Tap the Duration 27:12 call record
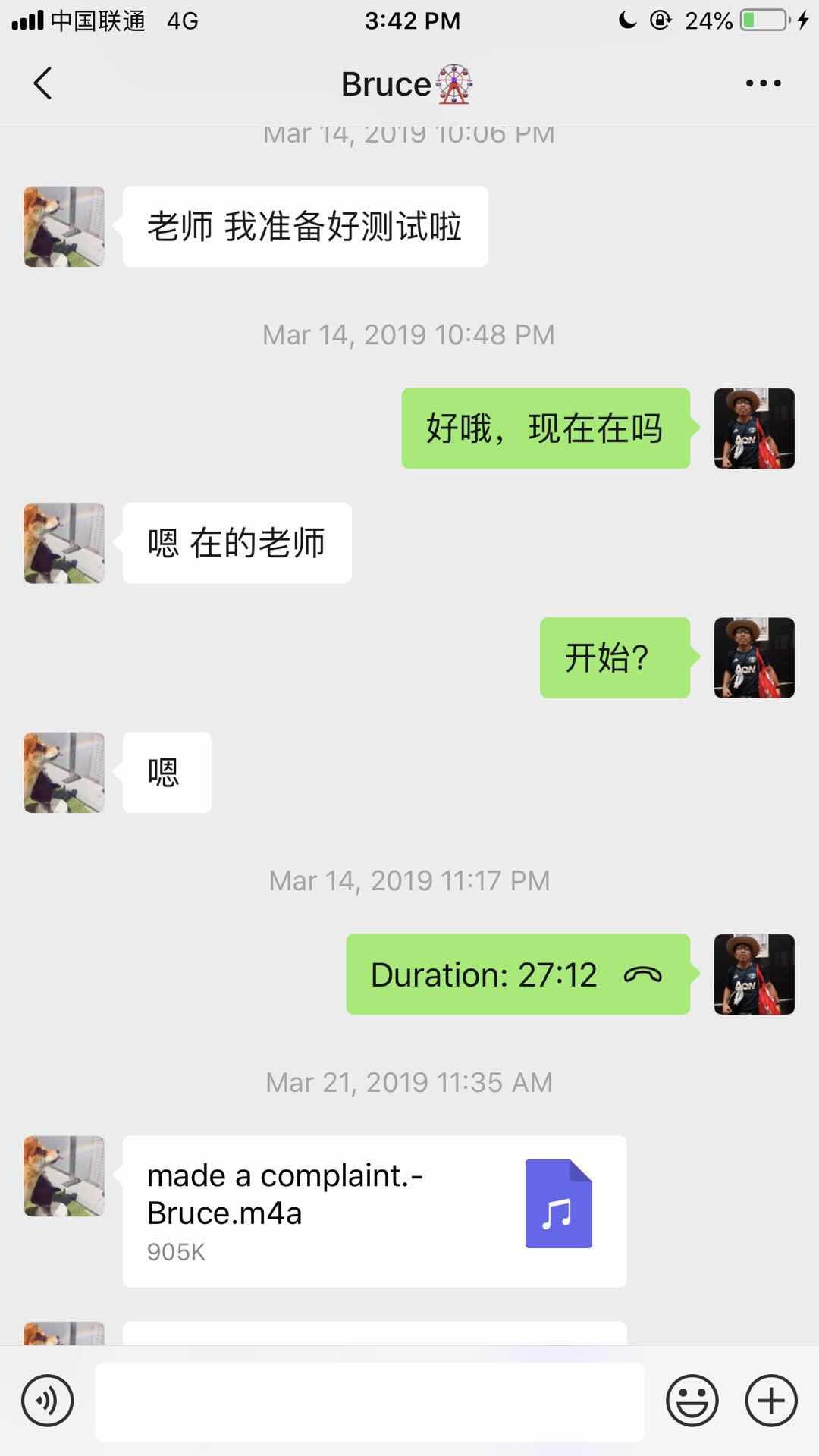 pyautogui.click(x=518, y=974)
